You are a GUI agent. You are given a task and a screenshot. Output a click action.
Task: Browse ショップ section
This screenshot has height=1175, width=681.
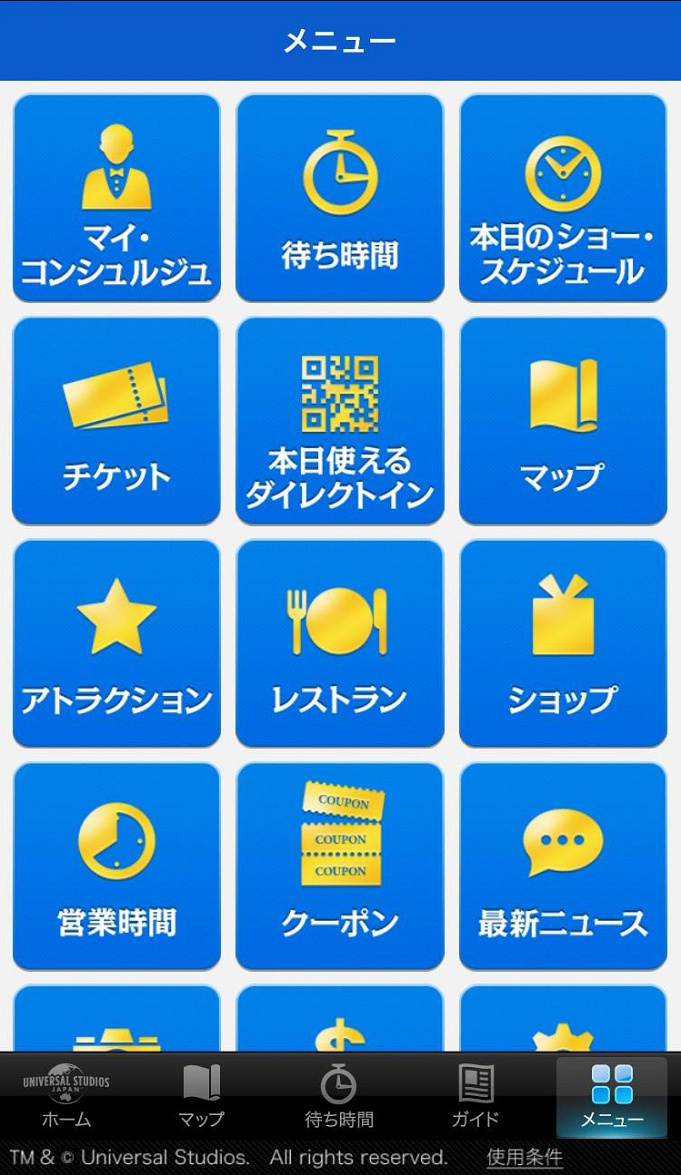tap(563, 644)
